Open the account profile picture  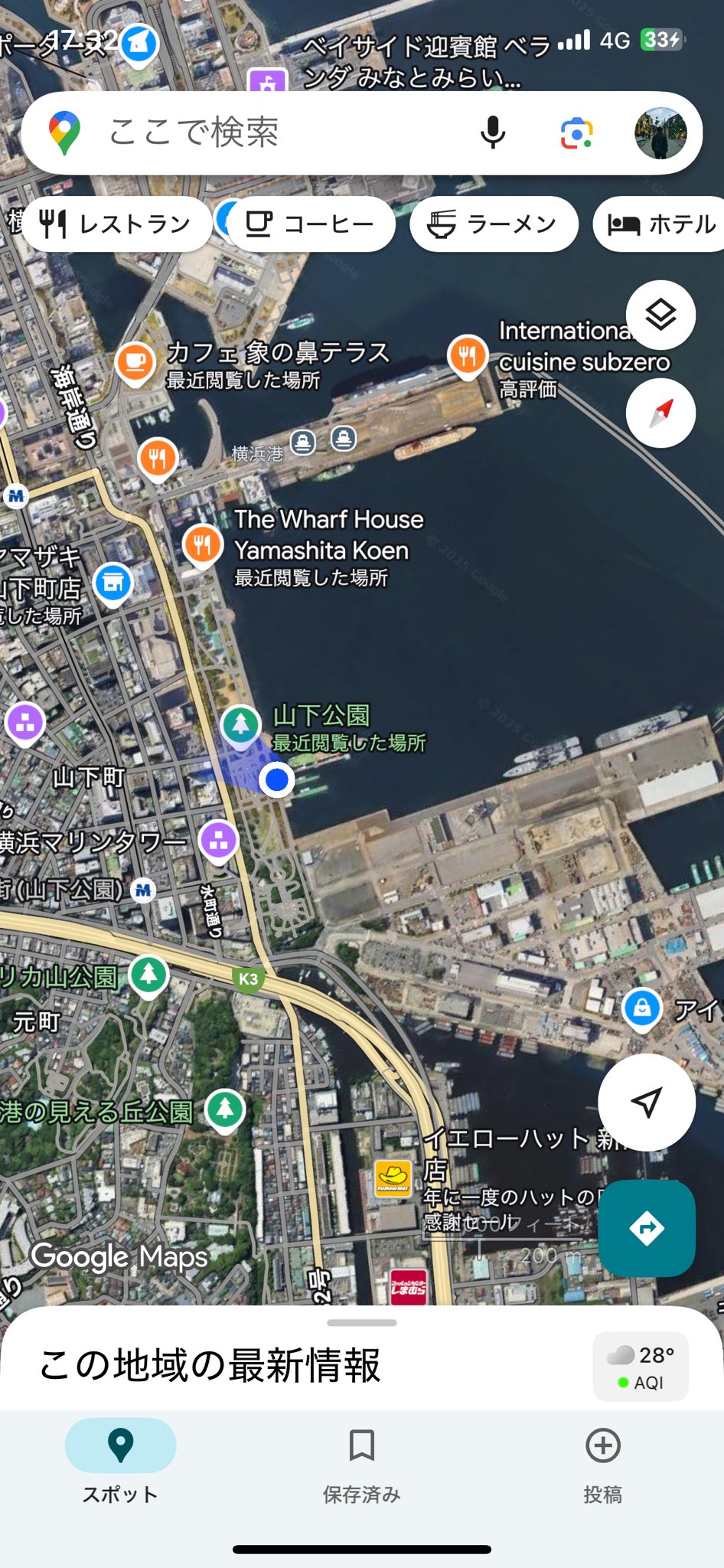click(x=660, y=133)
